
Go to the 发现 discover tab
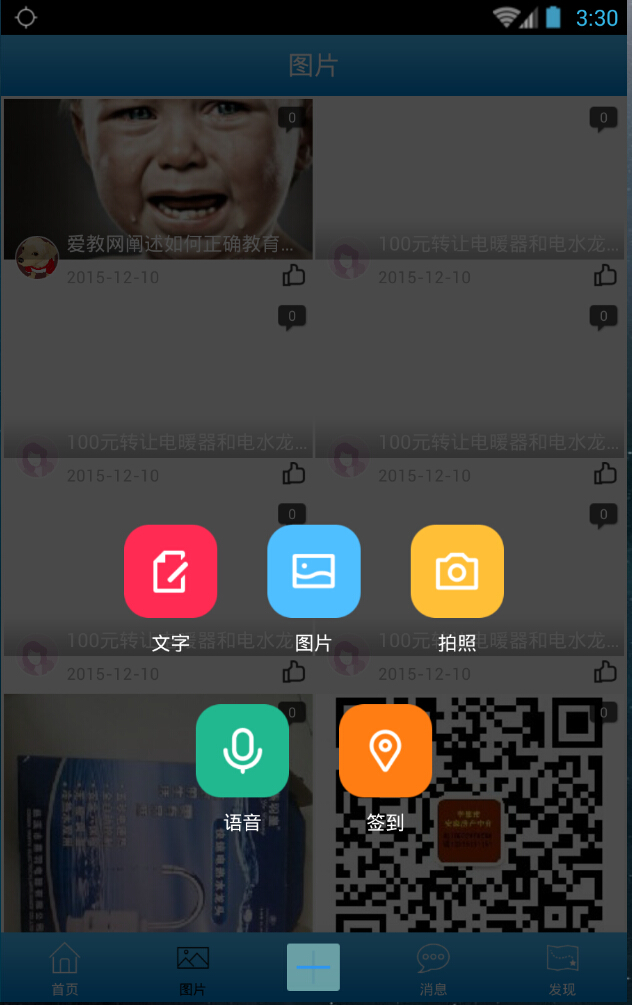click(562, 968)
